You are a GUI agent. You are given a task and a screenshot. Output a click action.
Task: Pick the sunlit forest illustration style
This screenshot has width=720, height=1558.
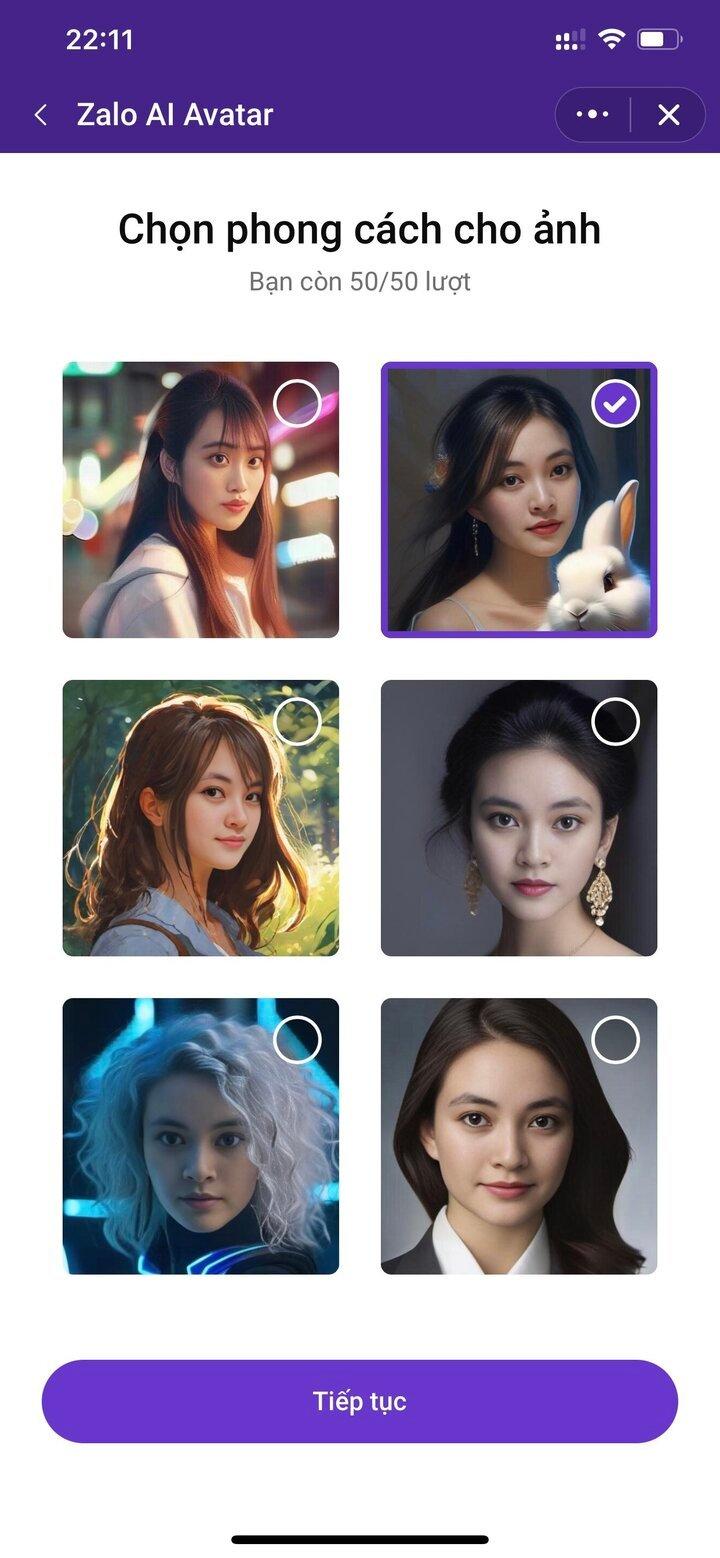coord(201,818)
